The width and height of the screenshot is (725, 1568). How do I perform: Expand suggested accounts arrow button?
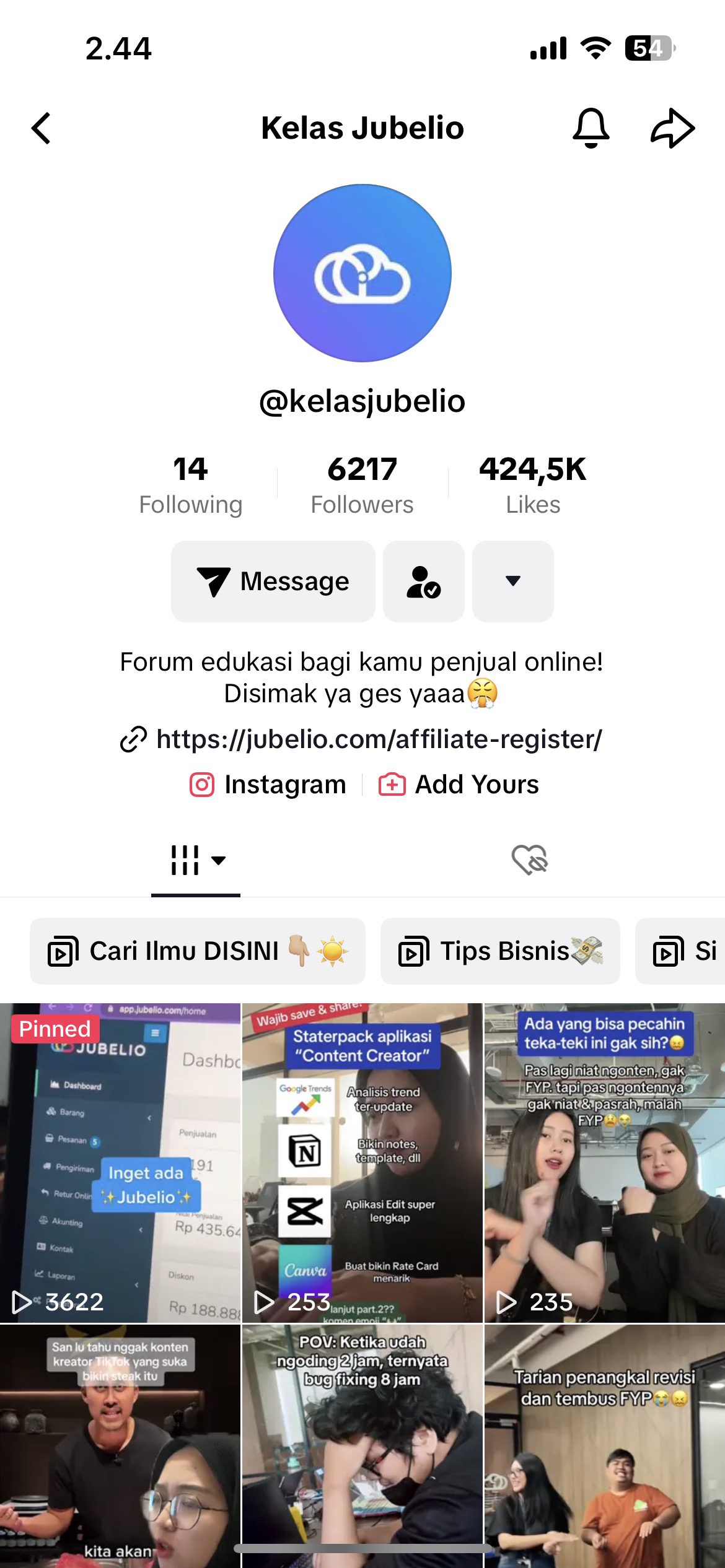click(x=512, y=581)
